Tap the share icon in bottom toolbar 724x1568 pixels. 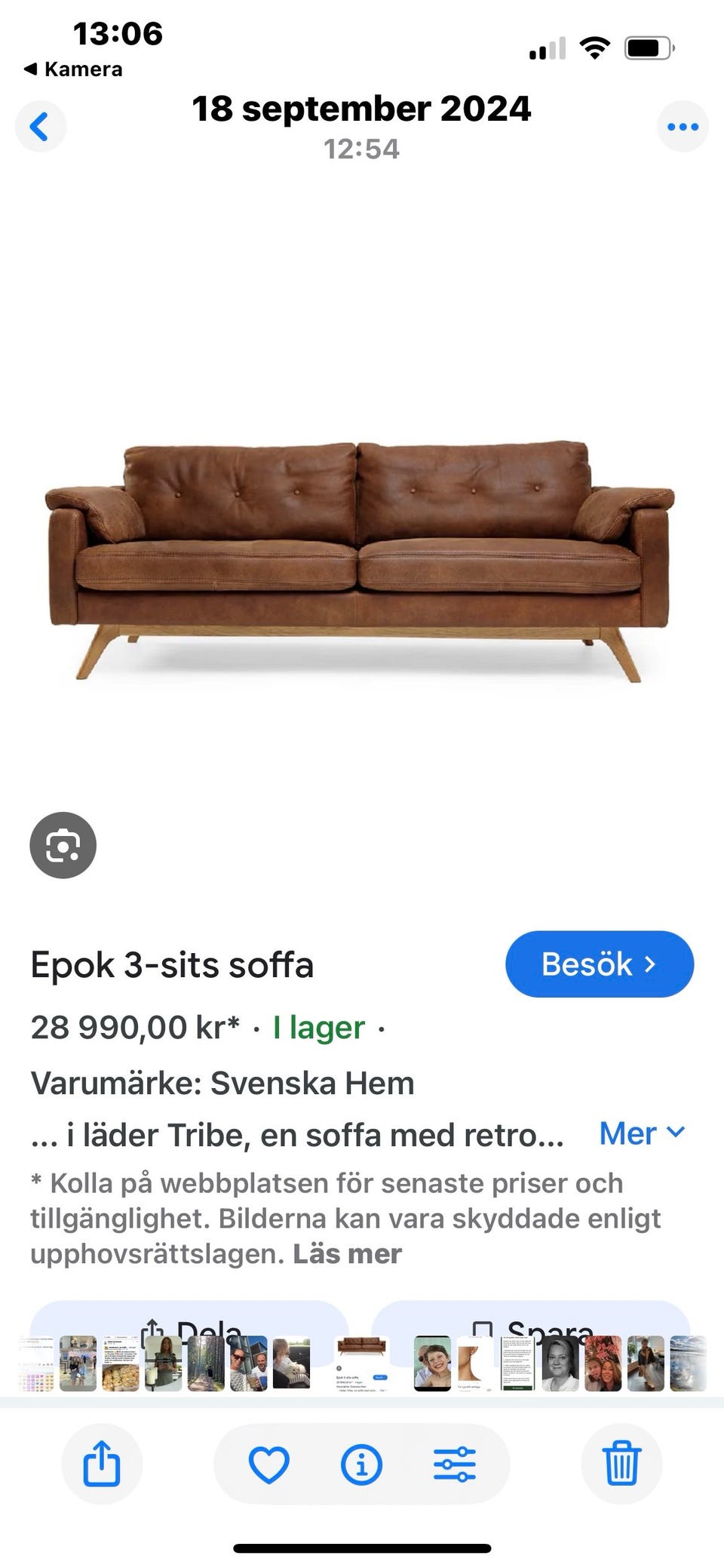point(103,1462)
